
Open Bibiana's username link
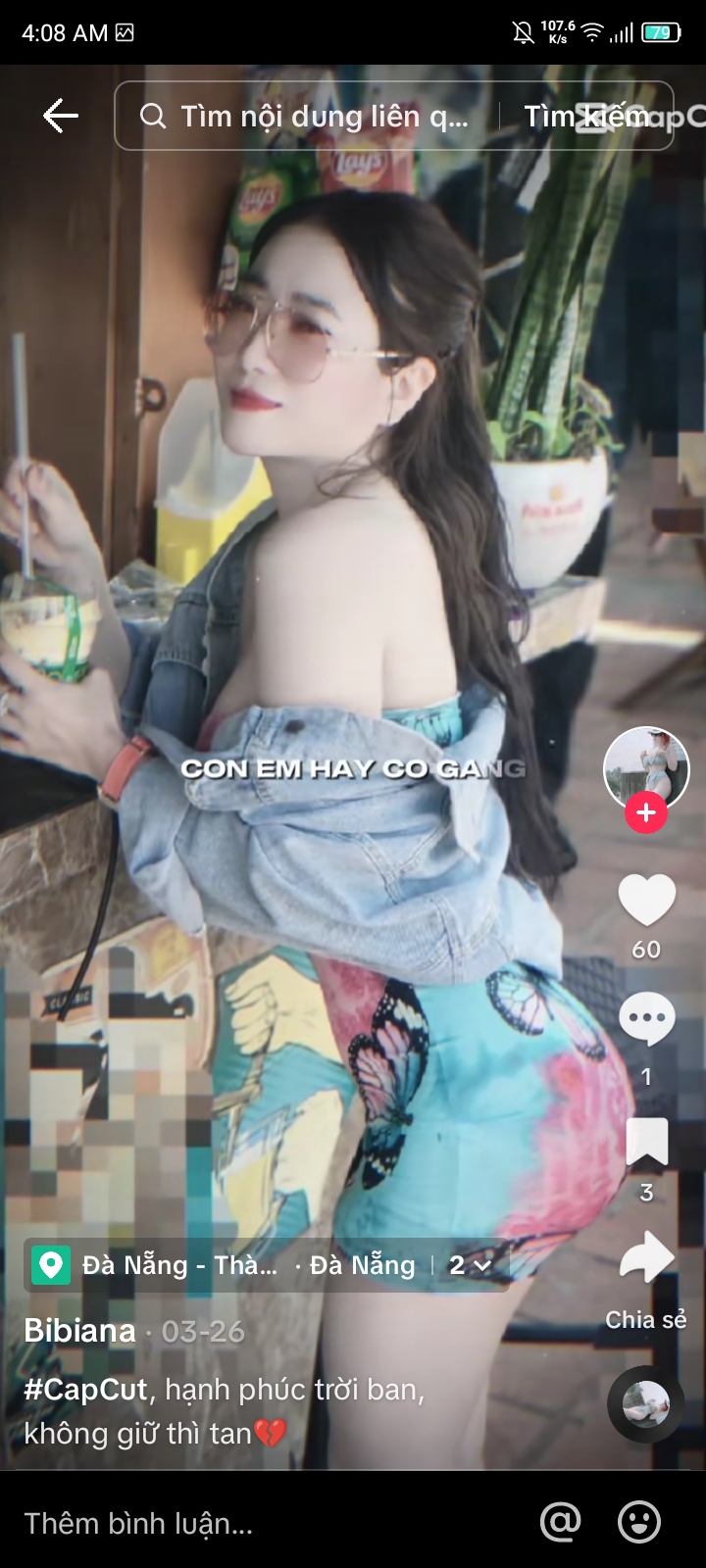point(79,1331)
